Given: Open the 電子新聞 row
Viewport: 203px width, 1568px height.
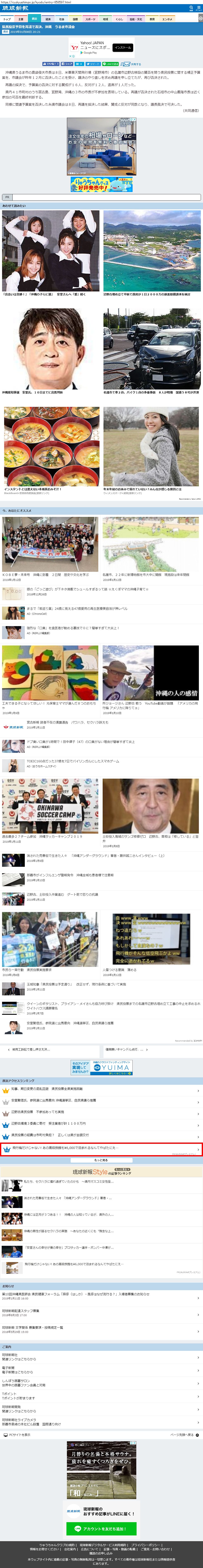Looking at the screenshot, I should (101, 1371).
